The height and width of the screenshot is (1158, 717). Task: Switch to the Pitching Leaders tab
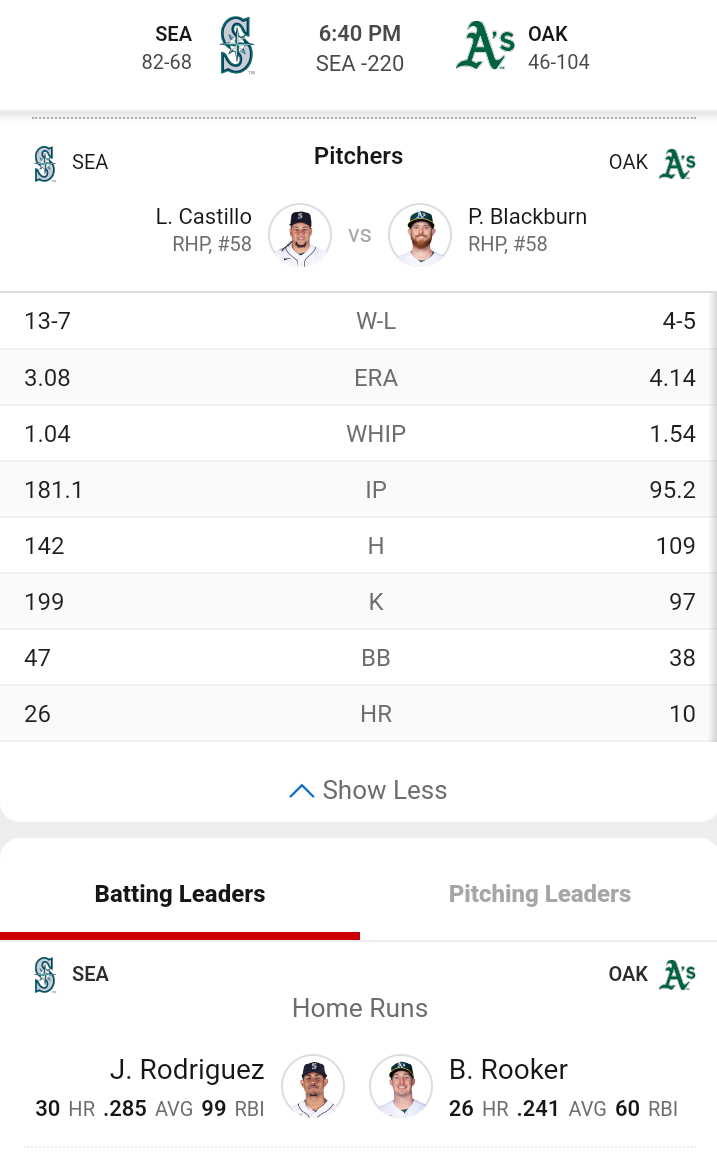[x=539, y=894]
